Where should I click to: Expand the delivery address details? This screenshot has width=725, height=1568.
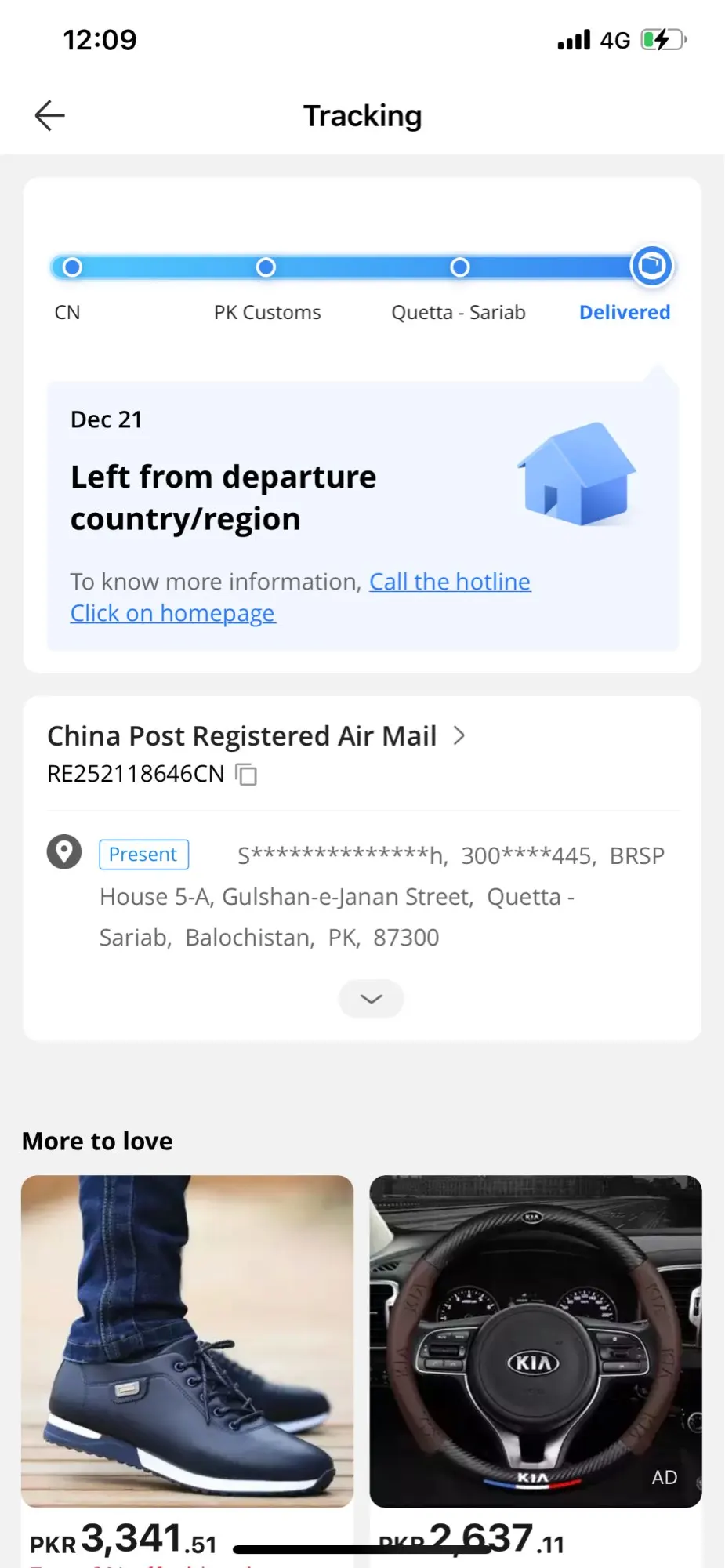371,999
